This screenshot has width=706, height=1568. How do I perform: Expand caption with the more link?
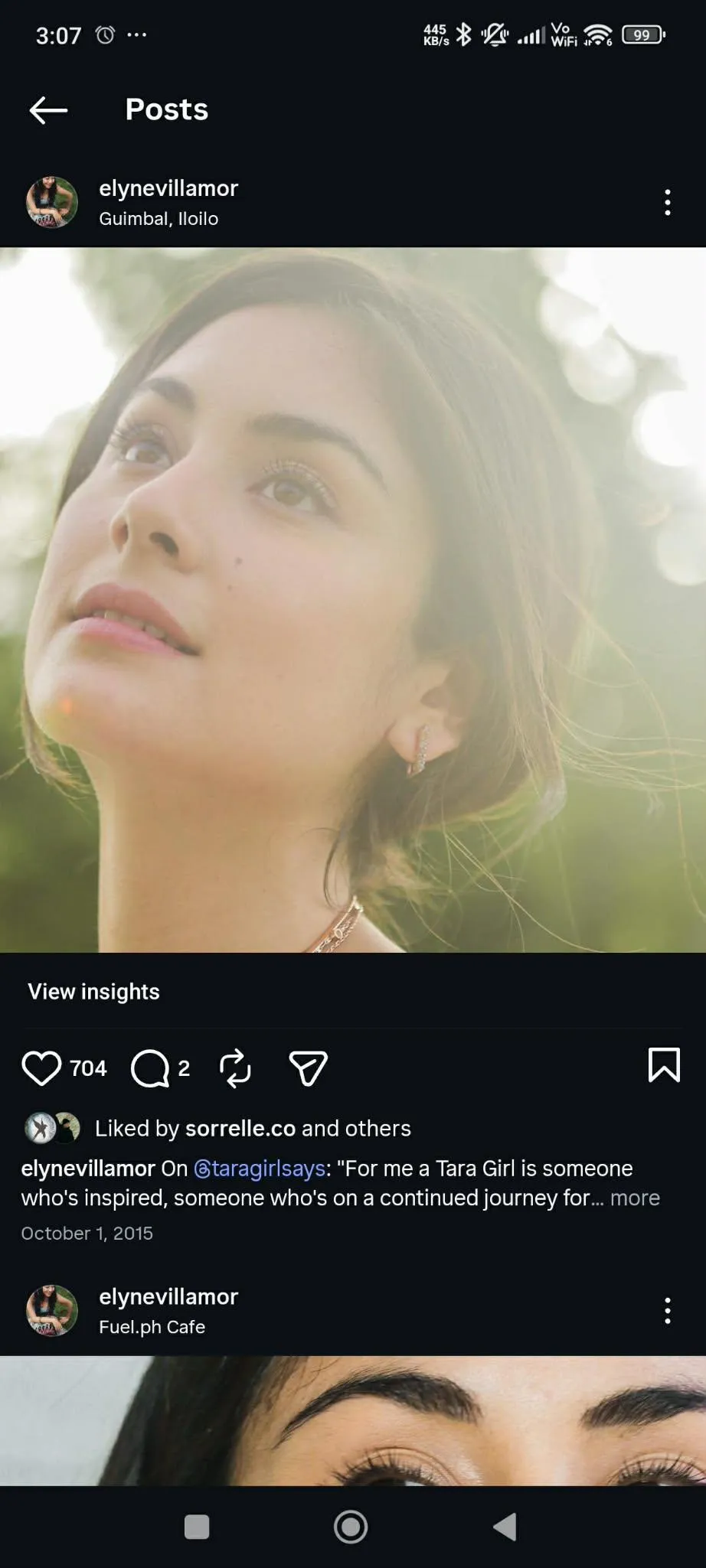[635, 1198]
